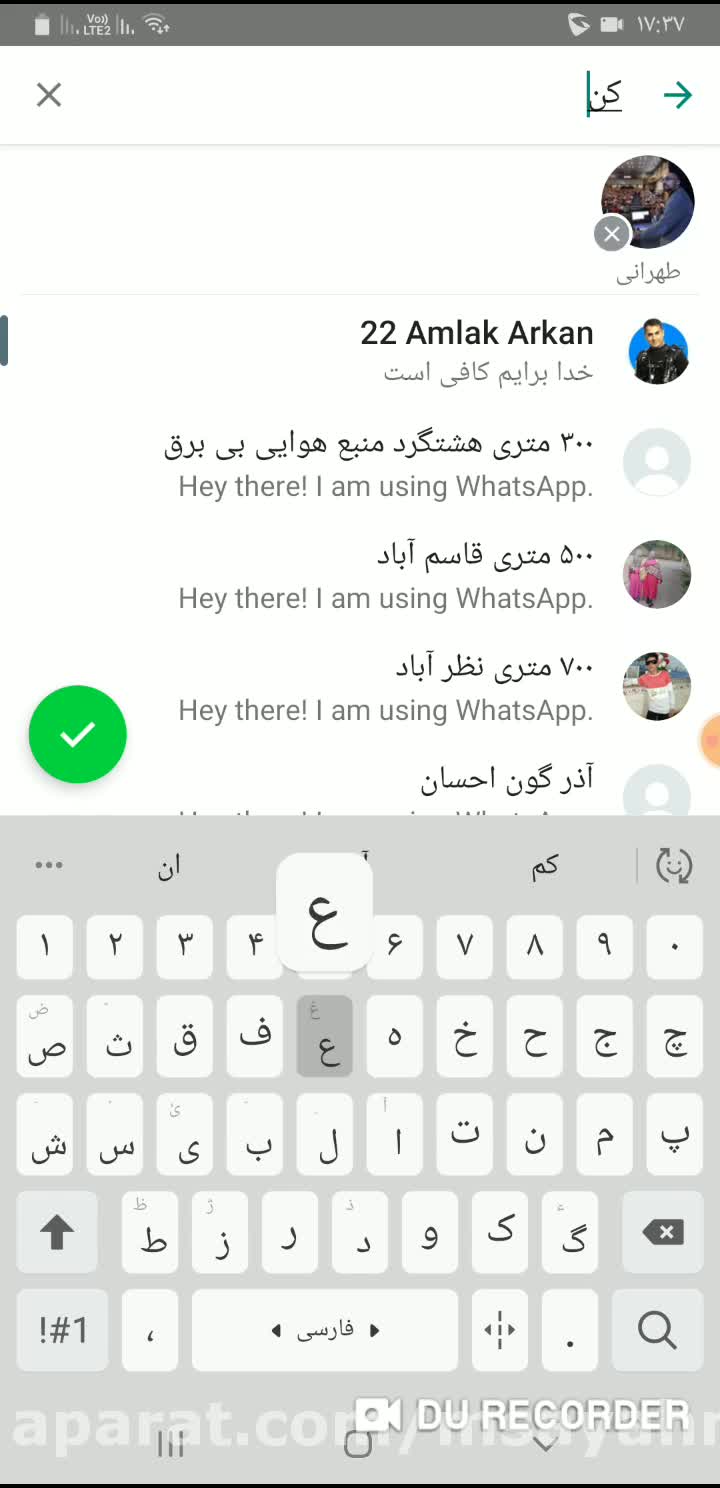Viewport: 720px width, 1488px height.
Task: Tap the keyboard backspace key
Action: 663,1233
